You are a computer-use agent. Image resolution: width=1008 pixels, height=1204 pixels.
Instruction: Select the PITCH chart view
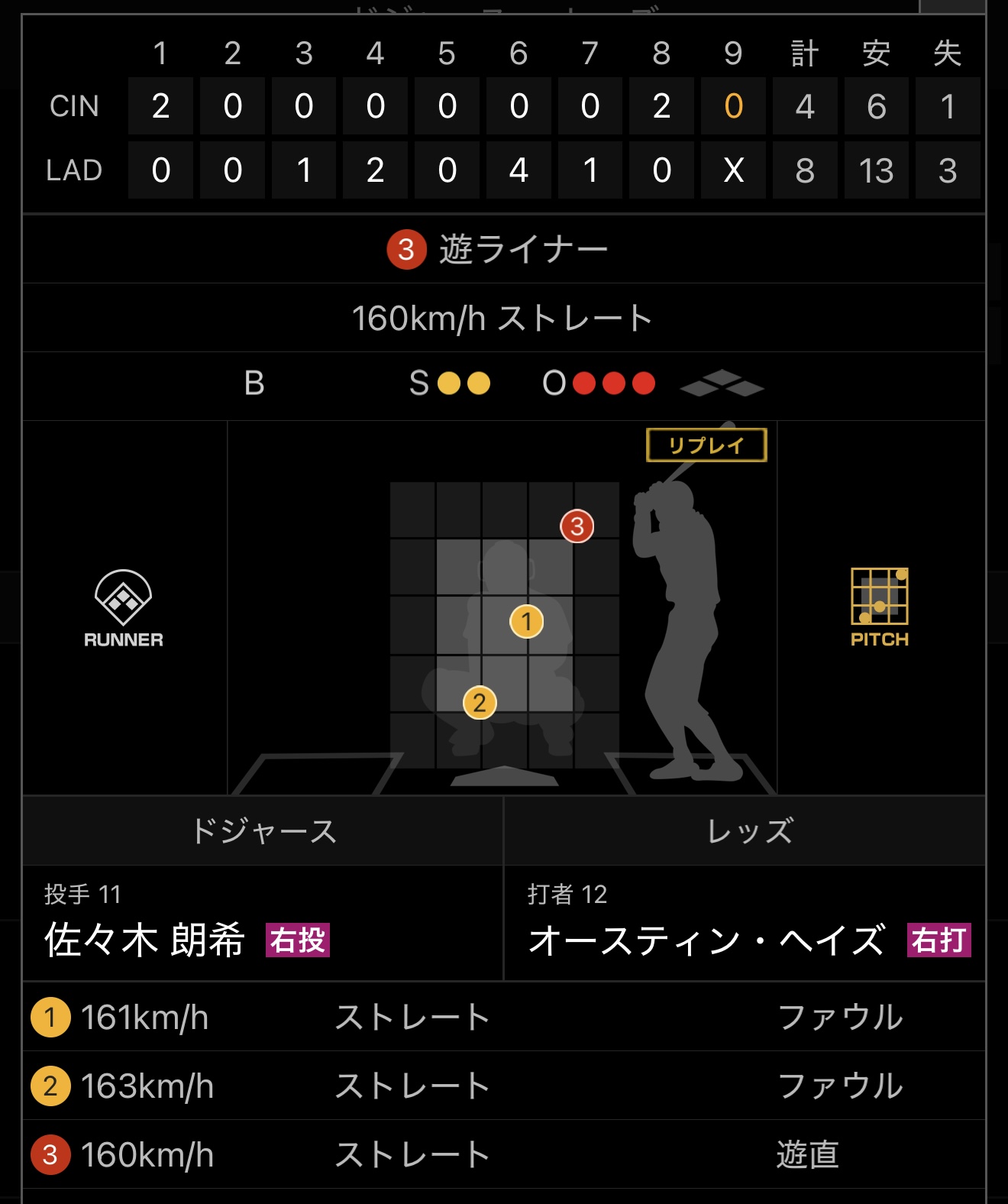pos(880,607)
